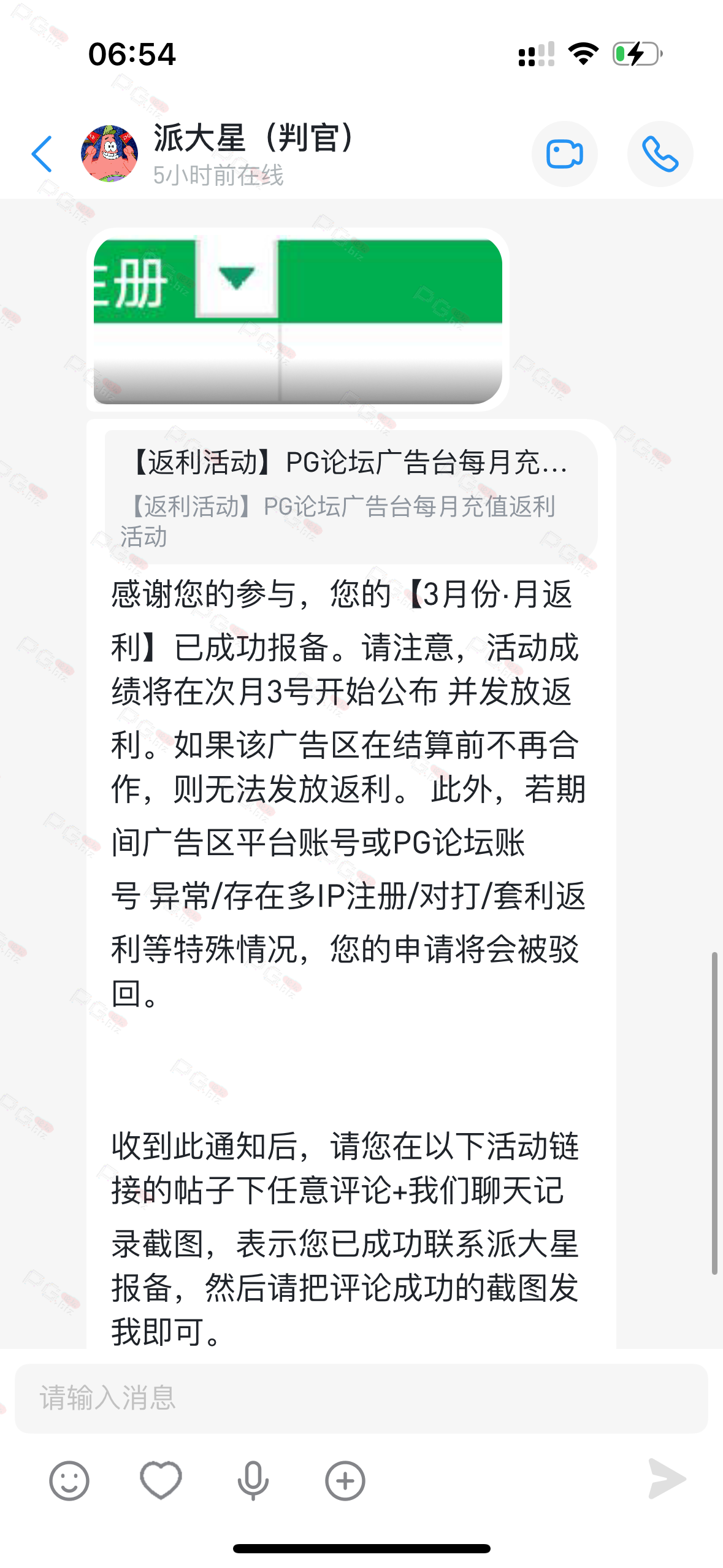Open the emoji picker

tap(69, 1480)
